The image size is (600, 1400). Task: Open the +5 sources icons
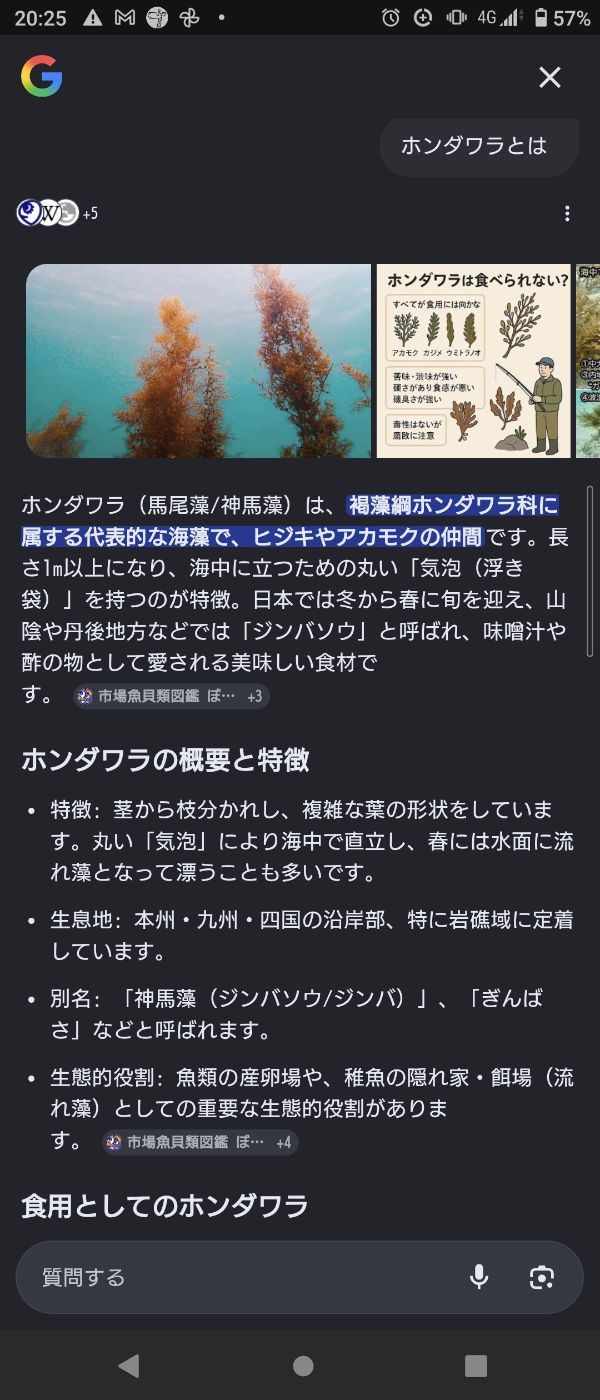point(57,213)
